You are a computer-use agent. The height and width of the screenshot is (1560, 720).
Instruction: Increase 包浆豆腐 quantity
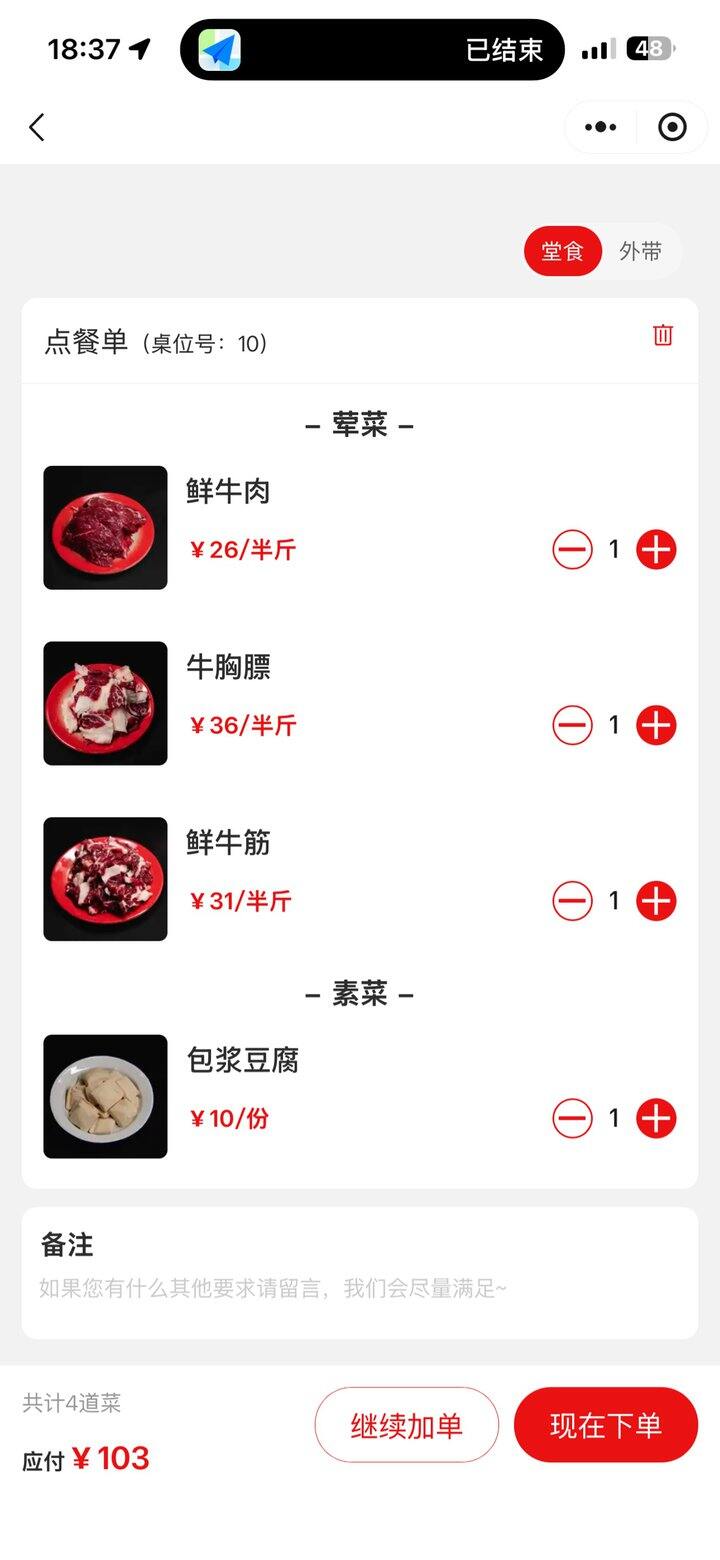656,1118
